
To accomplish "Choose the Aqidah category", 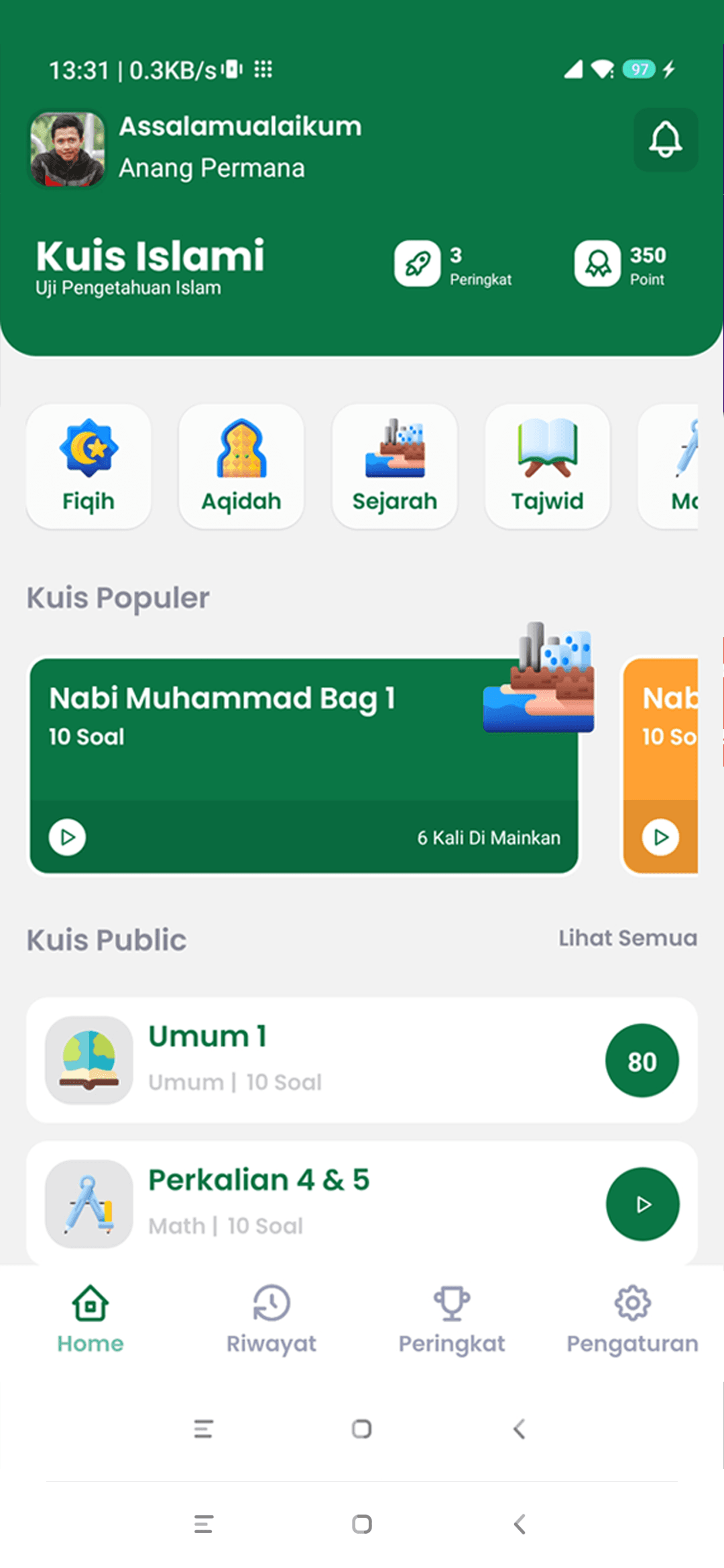I will pyautogui.click(x=241, y=466).
